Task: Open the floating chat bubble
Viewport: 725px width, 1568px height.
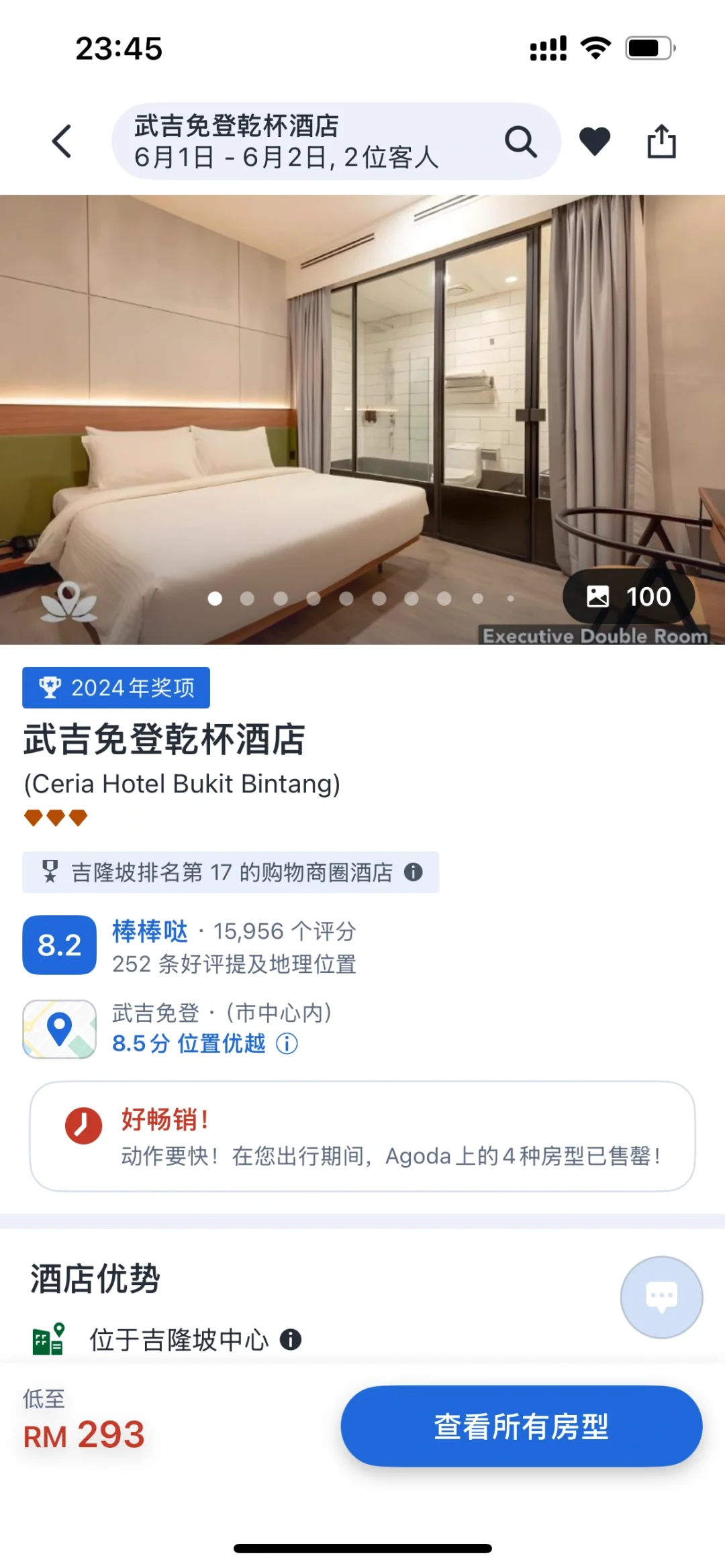Action: [661, 1297]
